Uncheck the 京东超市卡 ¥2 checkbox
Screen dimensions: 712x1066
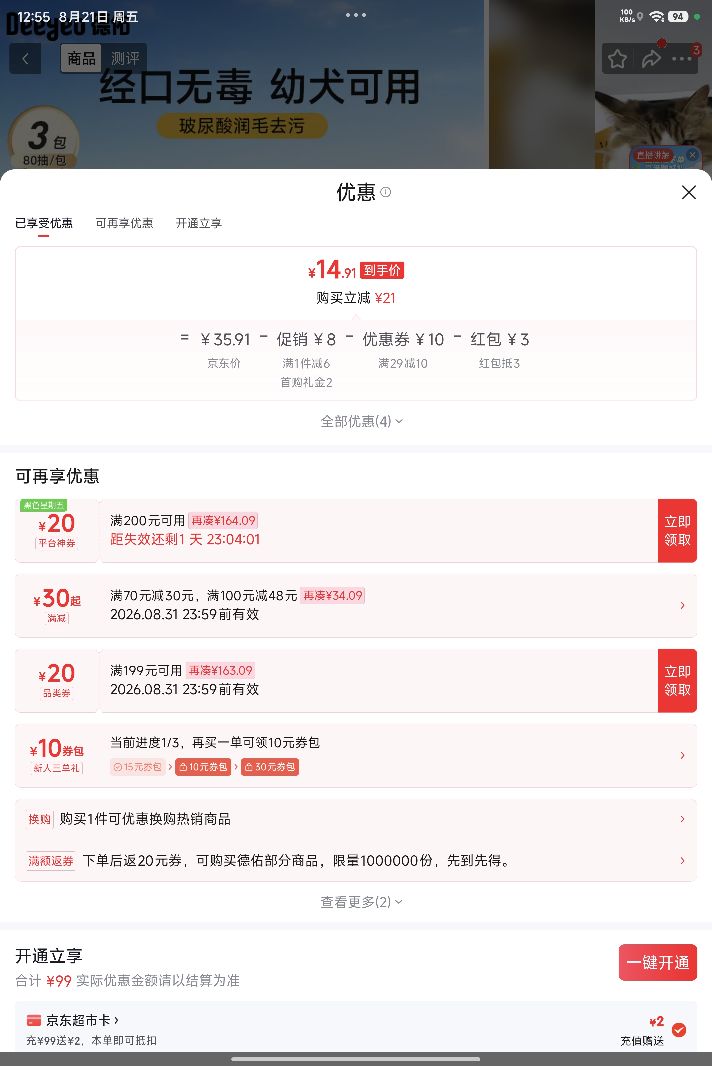[679, 1030]
